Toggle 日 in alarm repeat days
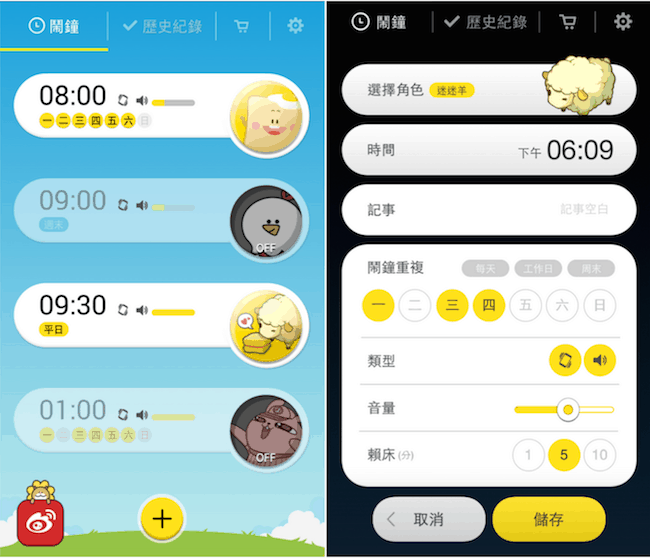Image resolution: width=650 pixels, height=558 pixels. 599,304
